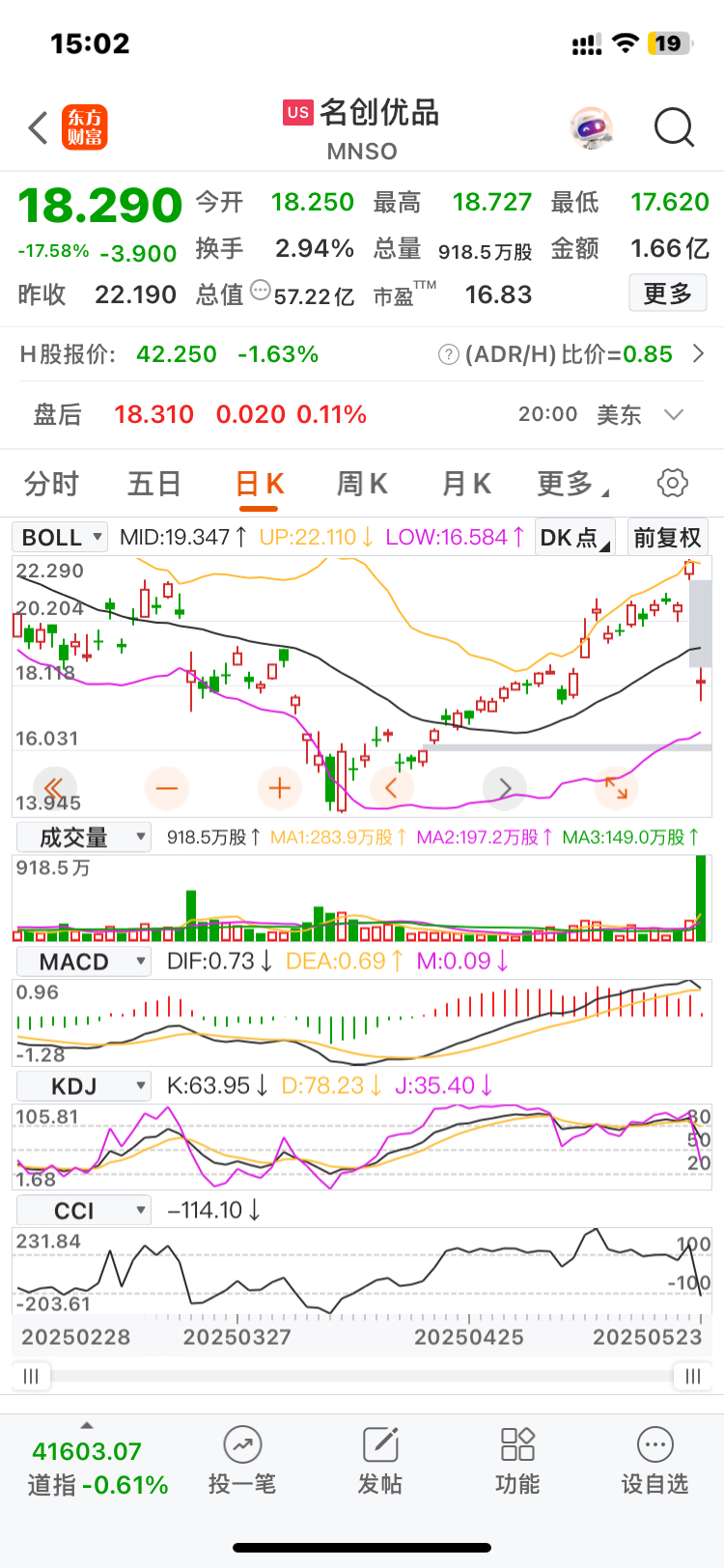
Task: Open the search magnifier icon
Action: click(674, 127)
